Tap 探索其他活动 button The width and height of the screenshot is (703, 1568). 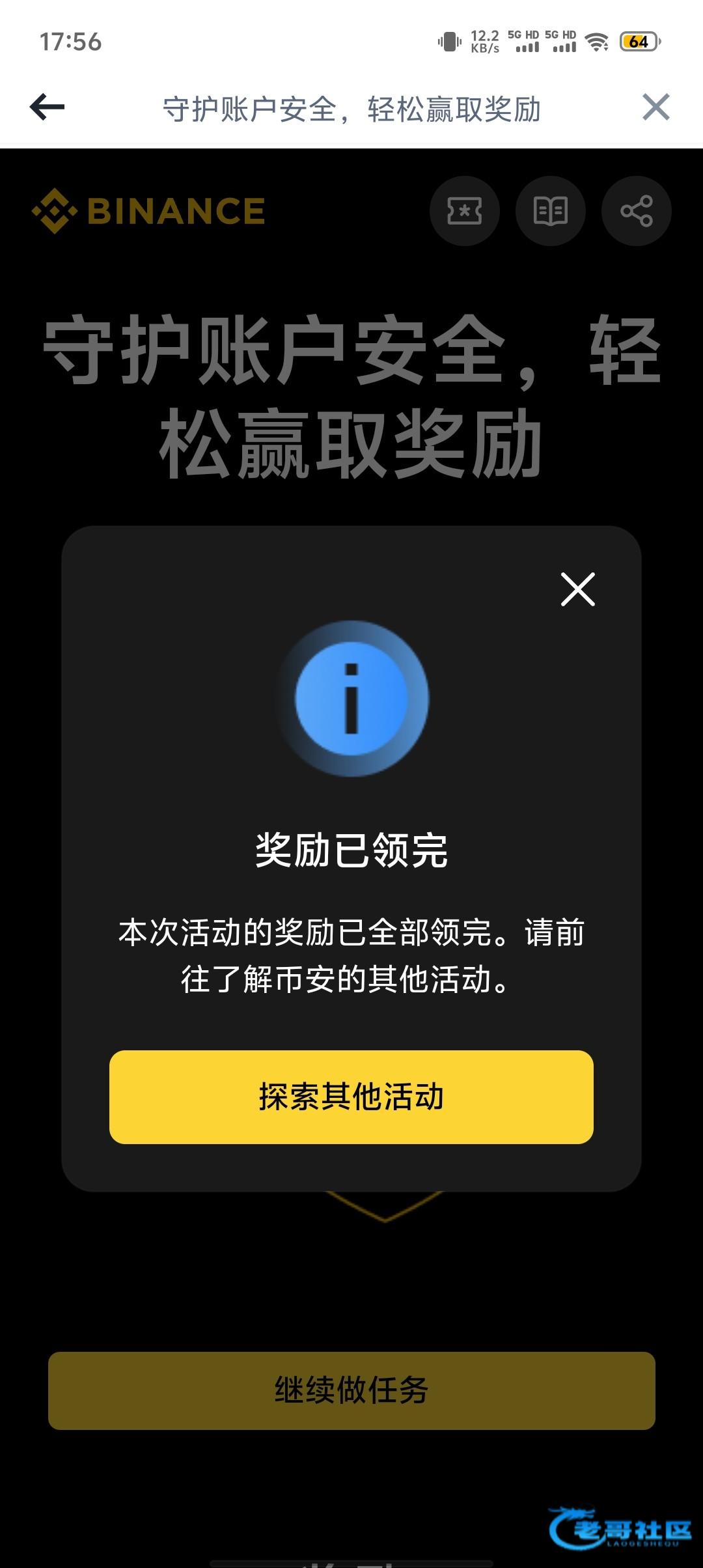point(351,1097)
